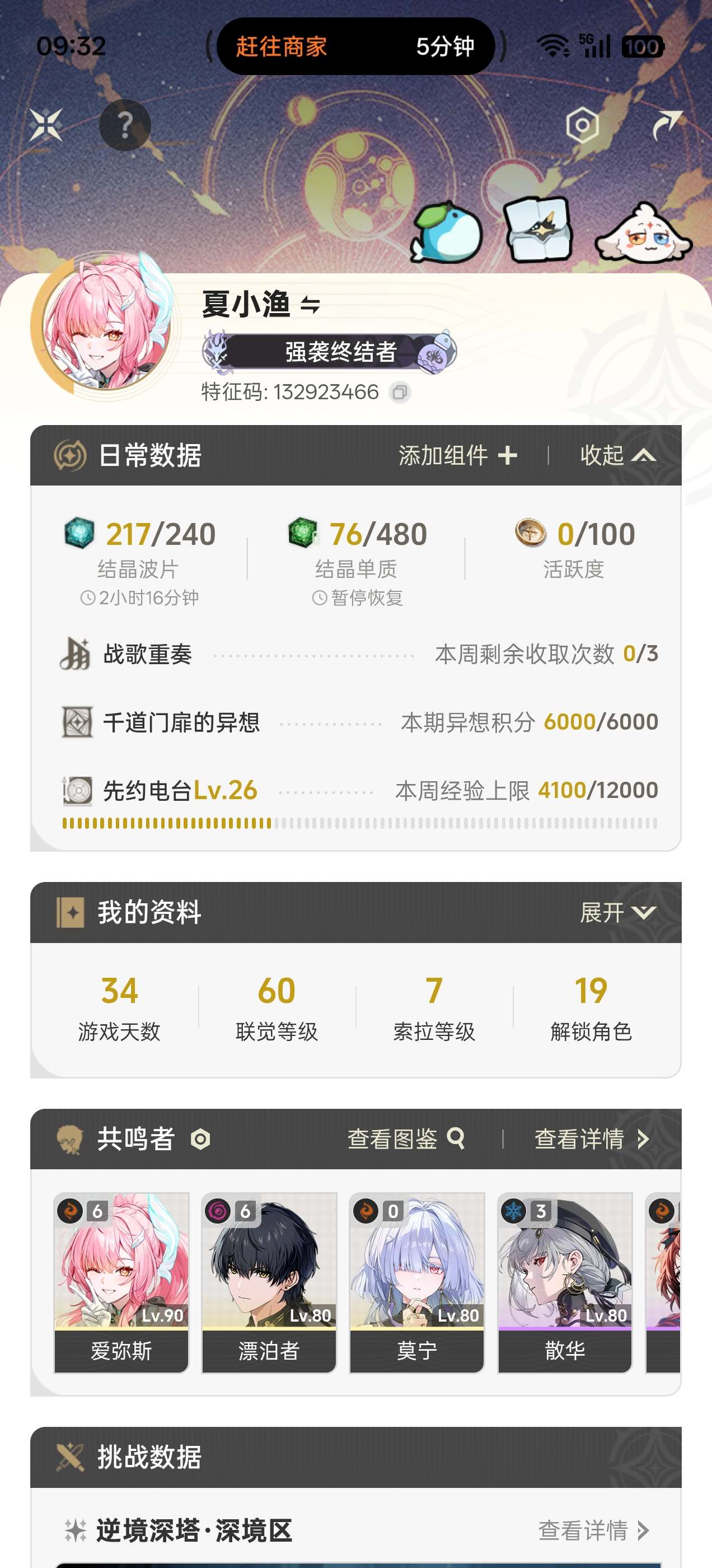Image resolution: width=712 pixels, height=1568 pixels.
Task: Tap 添加组件 to add a widget
Action: tap(458, 455)
